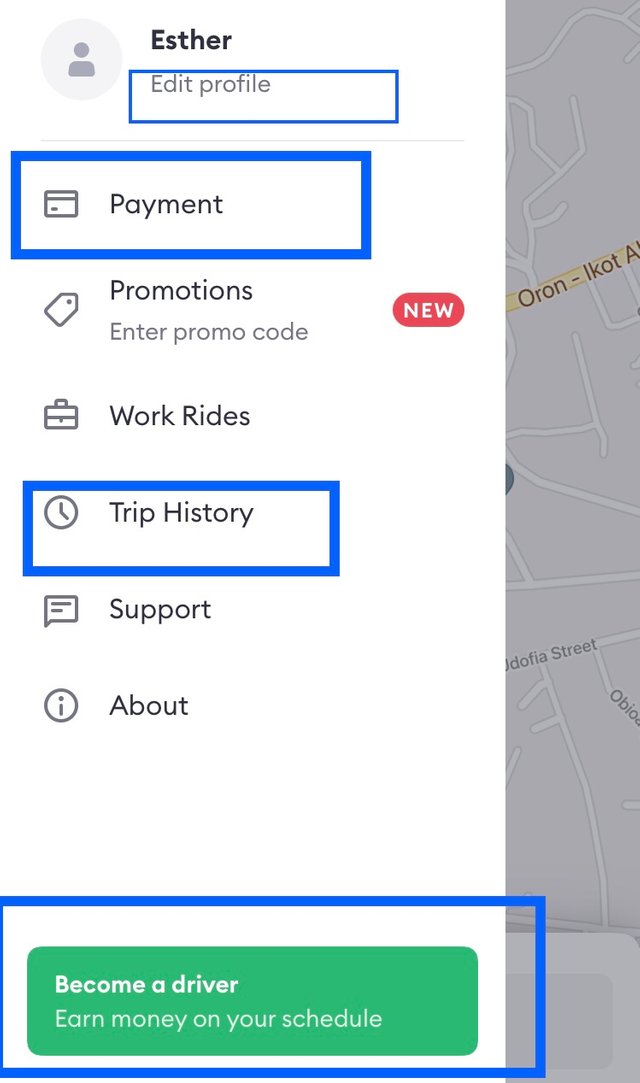Open the Payment menu
The image size is (640, 1083).
(166, 204)
